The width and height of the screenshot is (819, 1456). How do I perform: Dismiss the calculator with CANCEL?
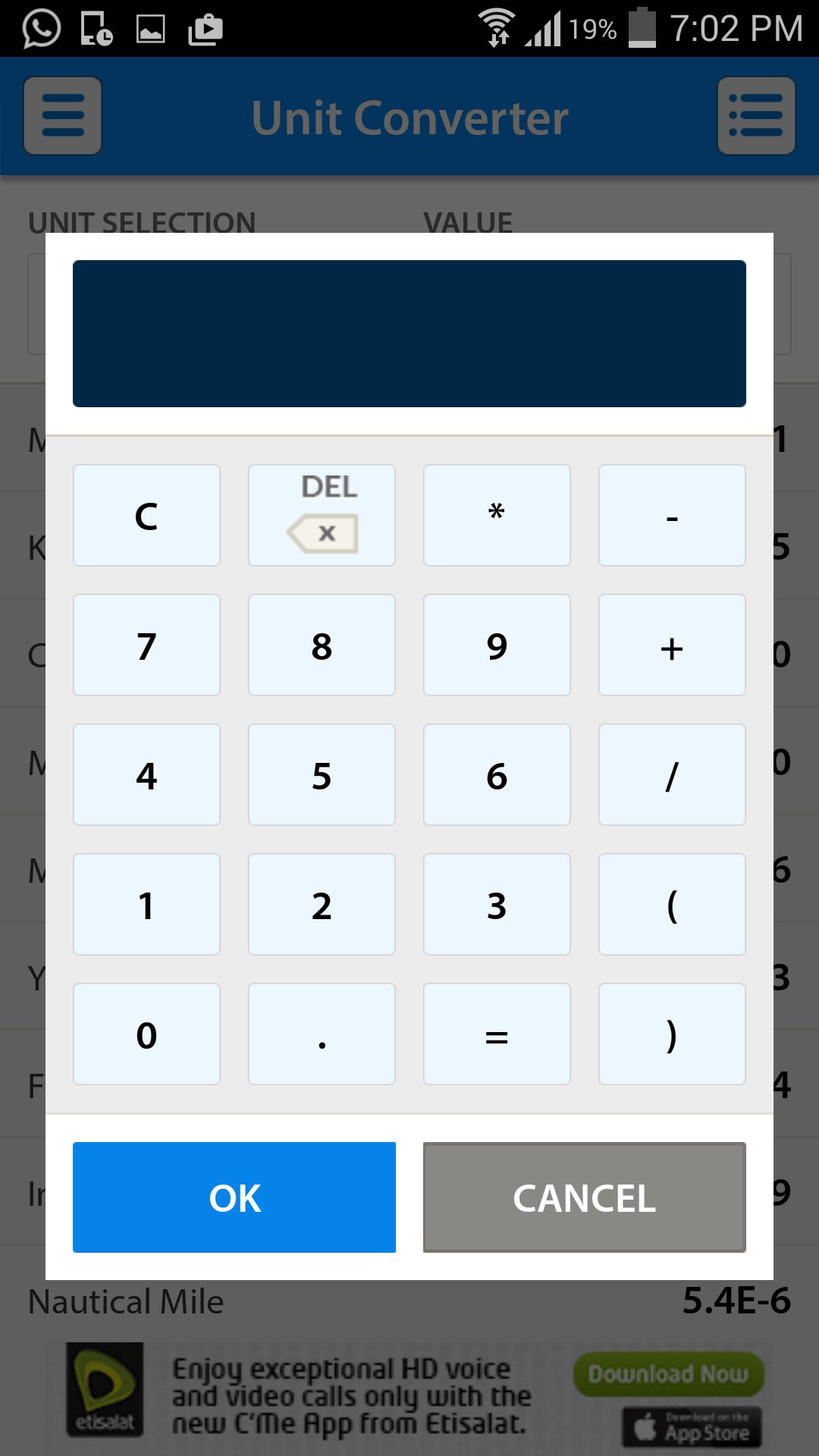(585, 1197)
